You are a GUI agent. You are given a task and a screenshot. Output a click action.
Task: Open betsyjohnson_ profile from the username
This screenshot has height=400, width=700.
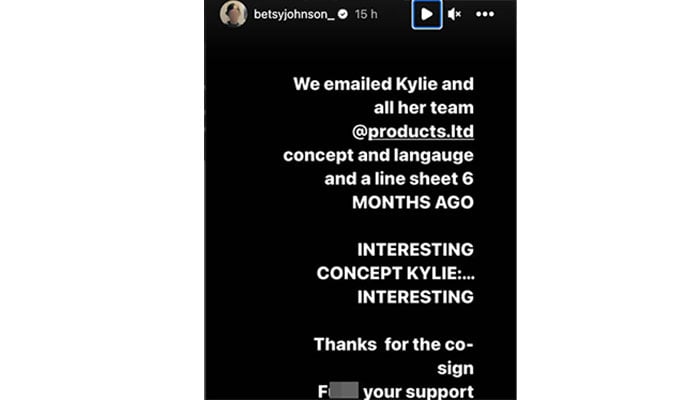pos(290,14)
